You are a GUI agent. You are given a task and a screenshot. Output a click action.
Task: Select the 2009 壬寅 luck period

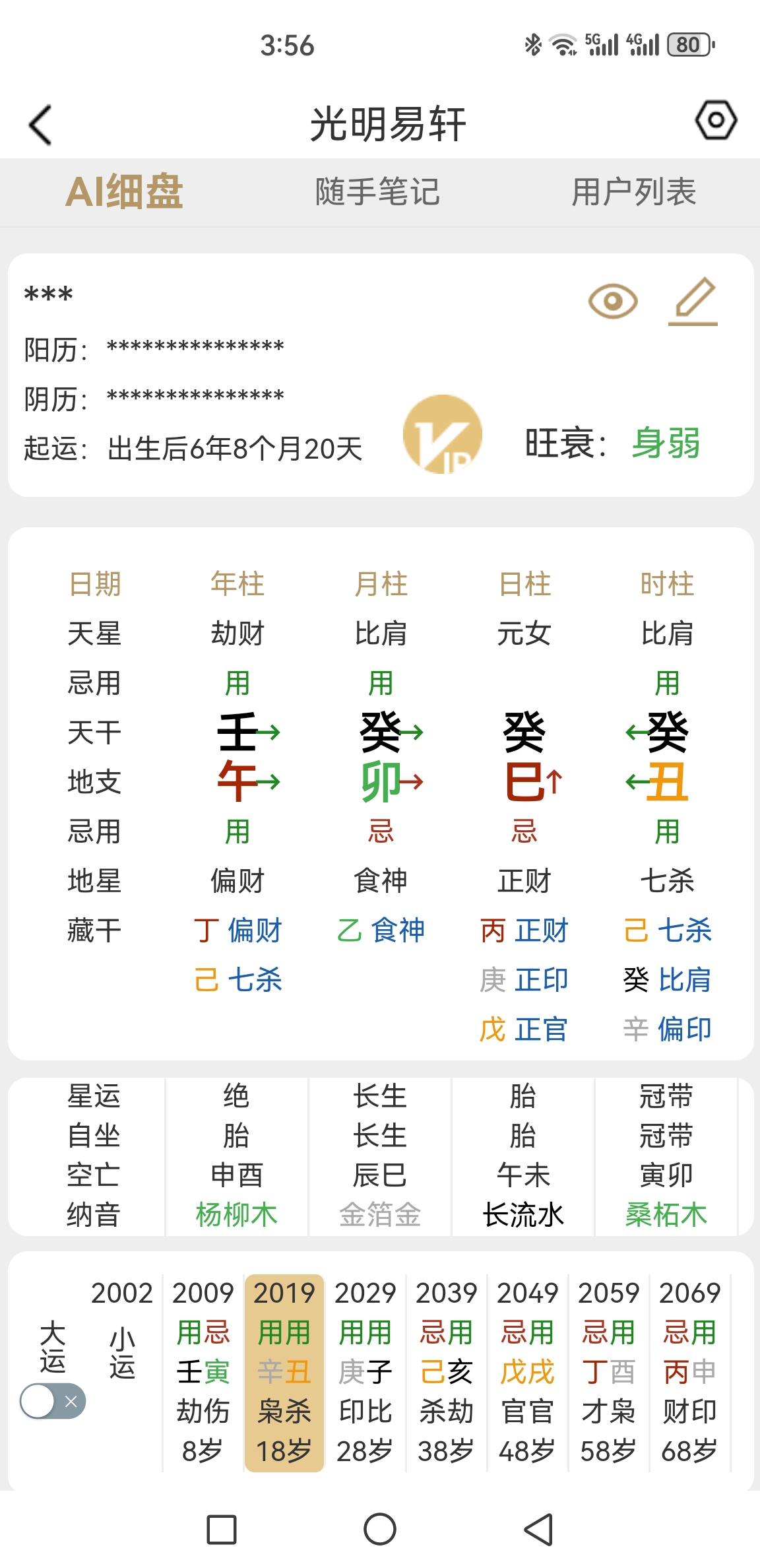[203, 1371]
